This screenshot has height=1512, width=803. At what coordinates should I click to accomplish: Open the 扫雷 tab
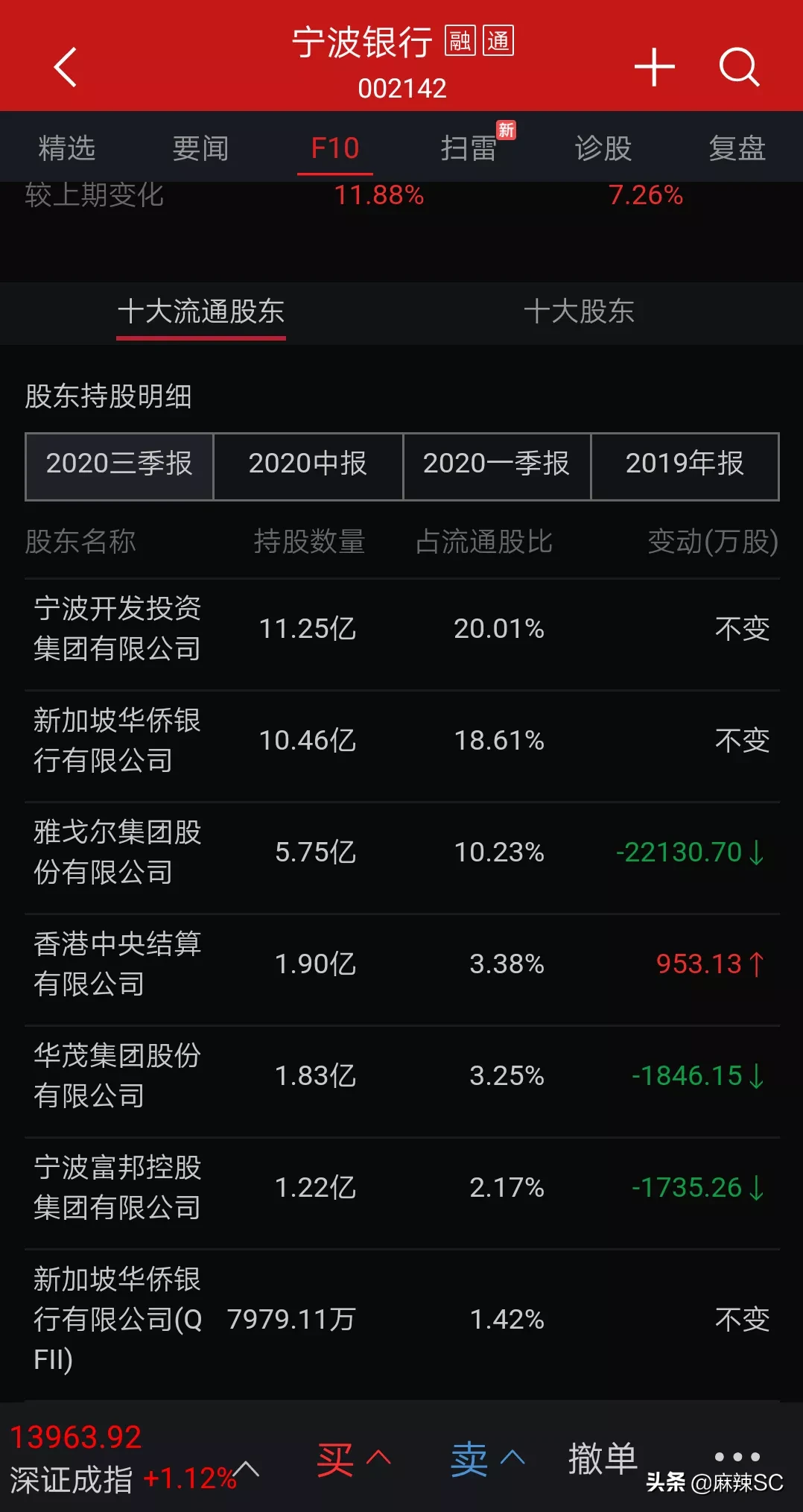pyautogui.click(x=469, y=148)
